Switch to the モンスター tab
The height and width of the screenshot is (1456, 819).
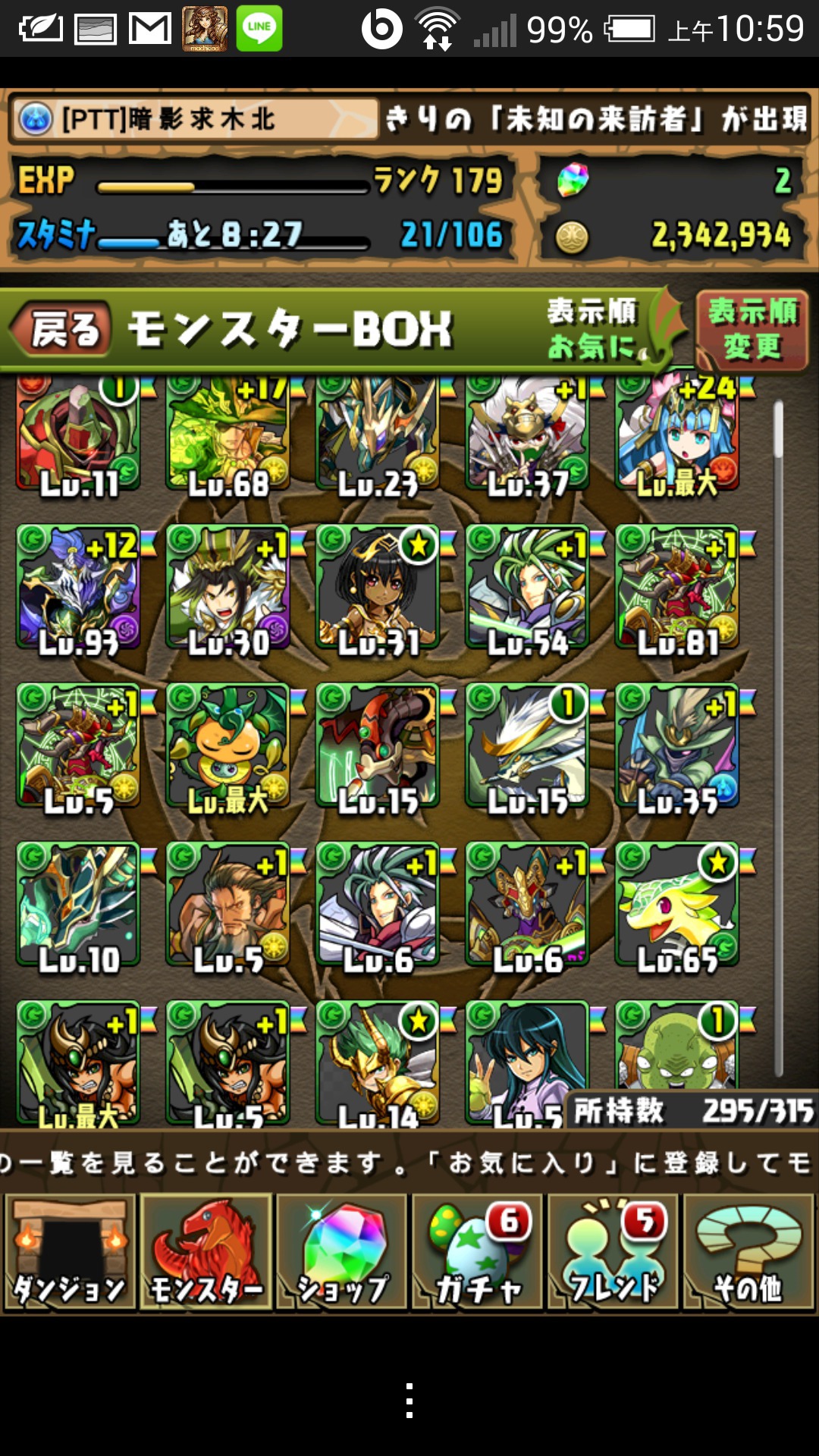pos(206,1251)
